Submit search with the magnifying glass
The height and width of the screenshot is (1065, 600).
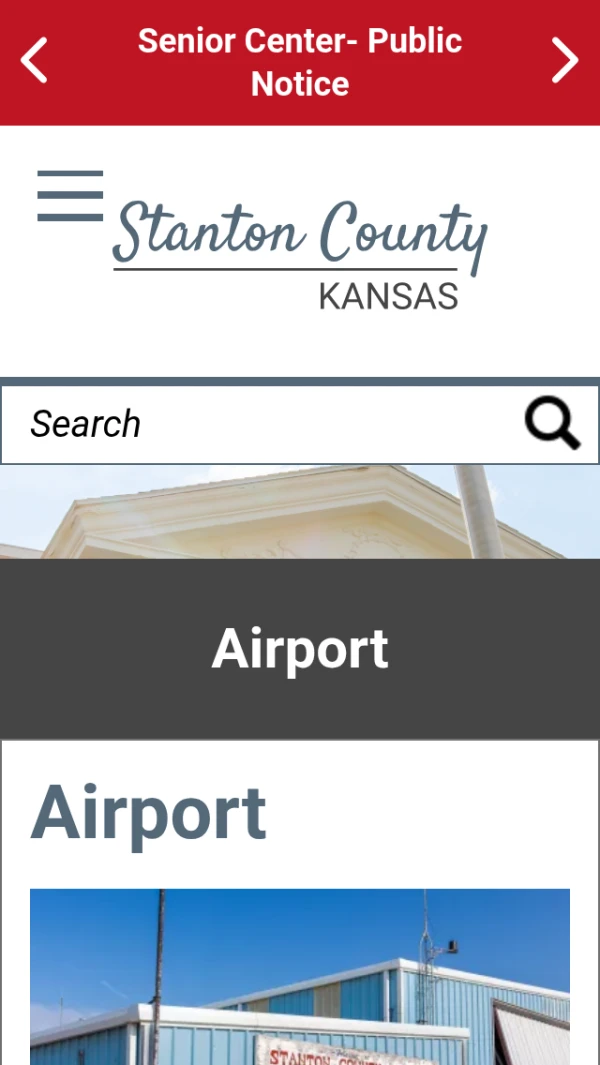pyautogui.click(x=552, y=424)
